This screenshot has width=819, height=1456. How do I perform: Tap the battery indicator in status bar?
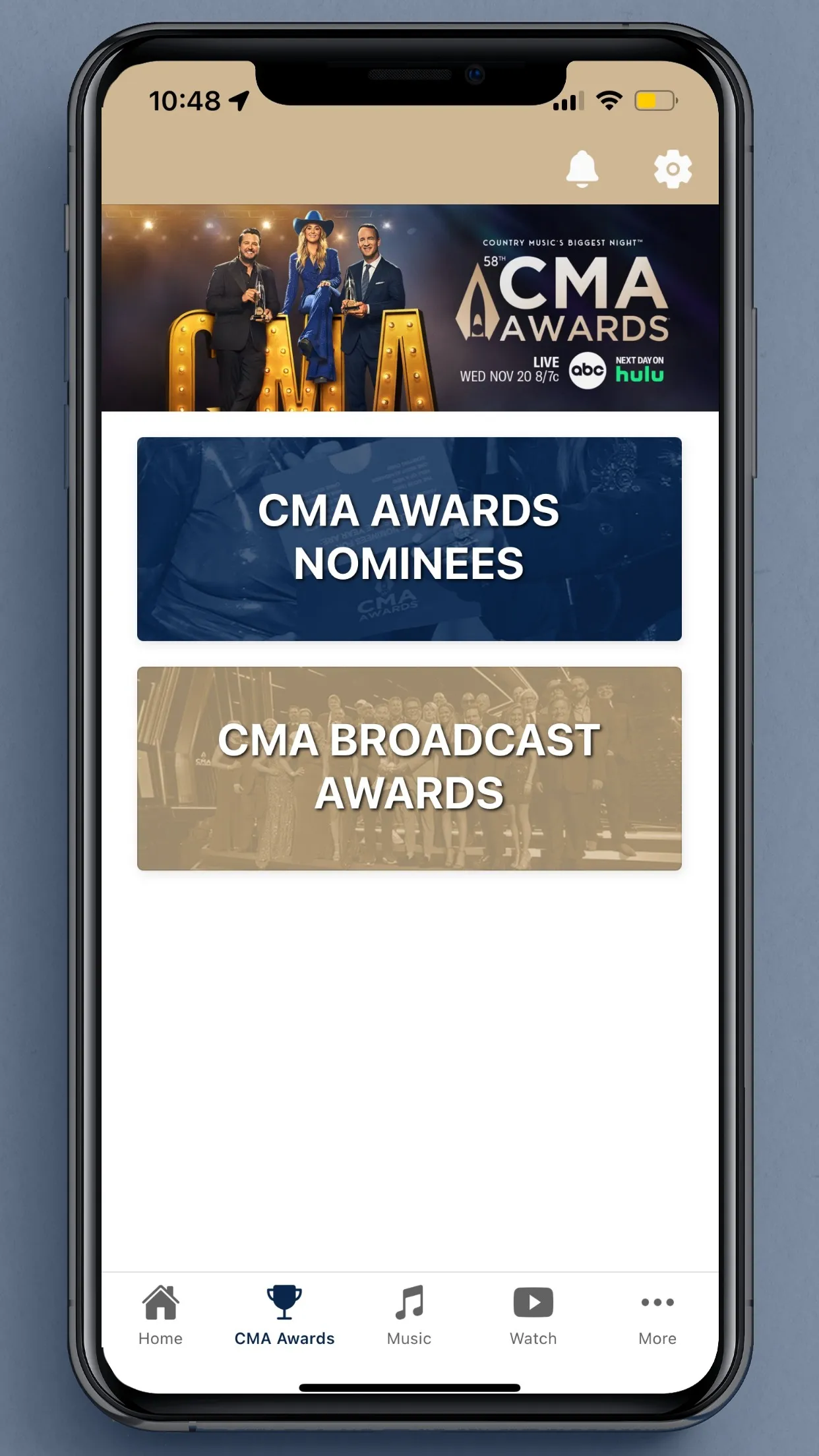coord(655,100)
